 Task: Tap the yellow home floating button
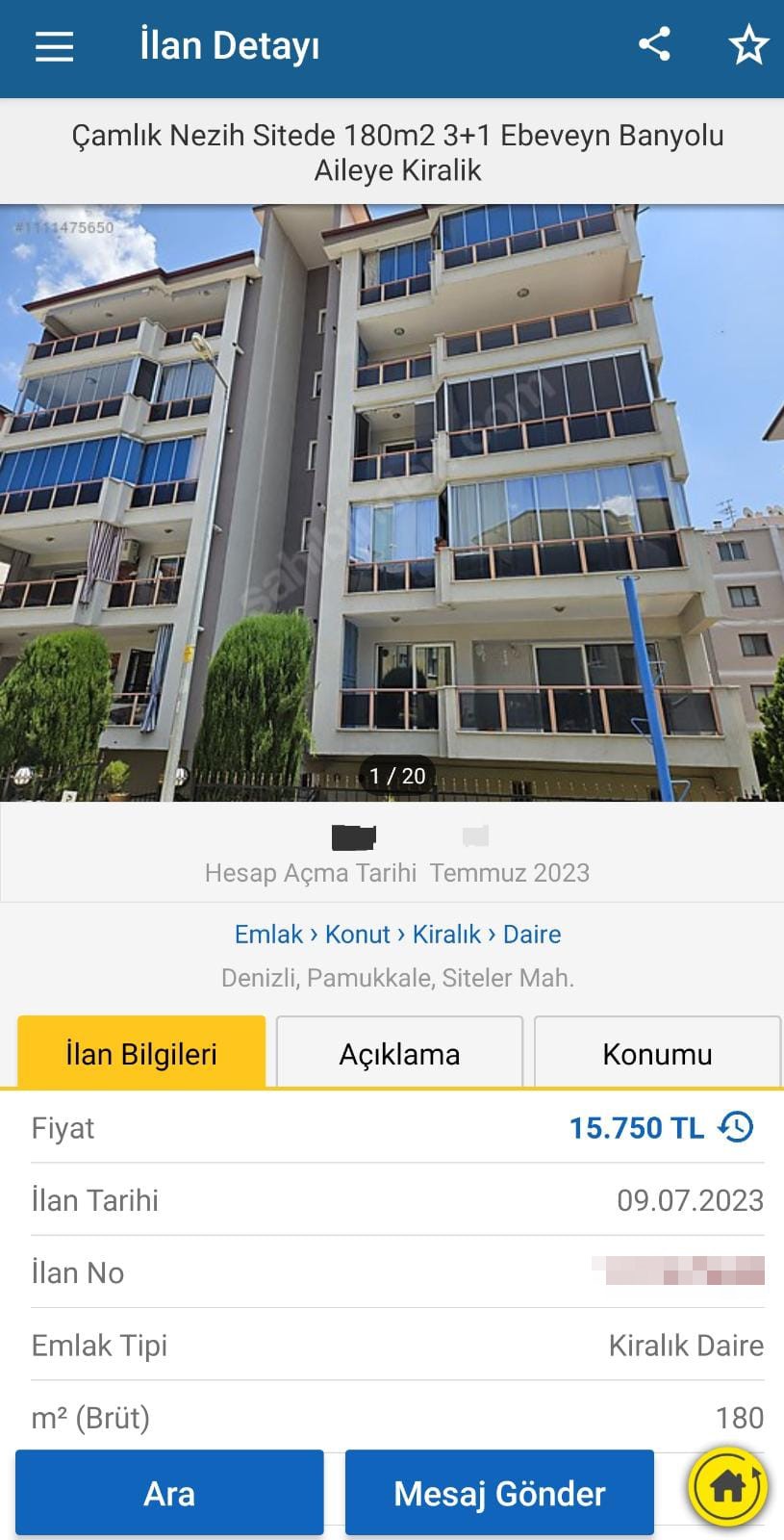(728, 1487)
